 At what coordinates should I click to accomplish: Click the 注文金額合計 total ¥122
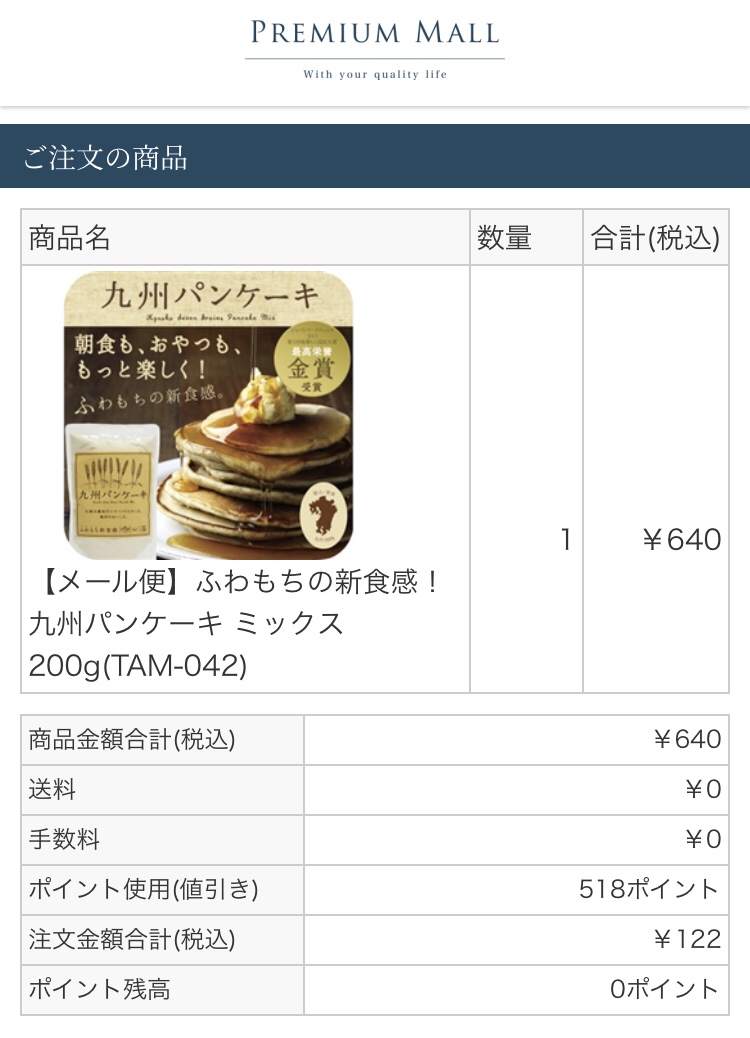[691, 940]
